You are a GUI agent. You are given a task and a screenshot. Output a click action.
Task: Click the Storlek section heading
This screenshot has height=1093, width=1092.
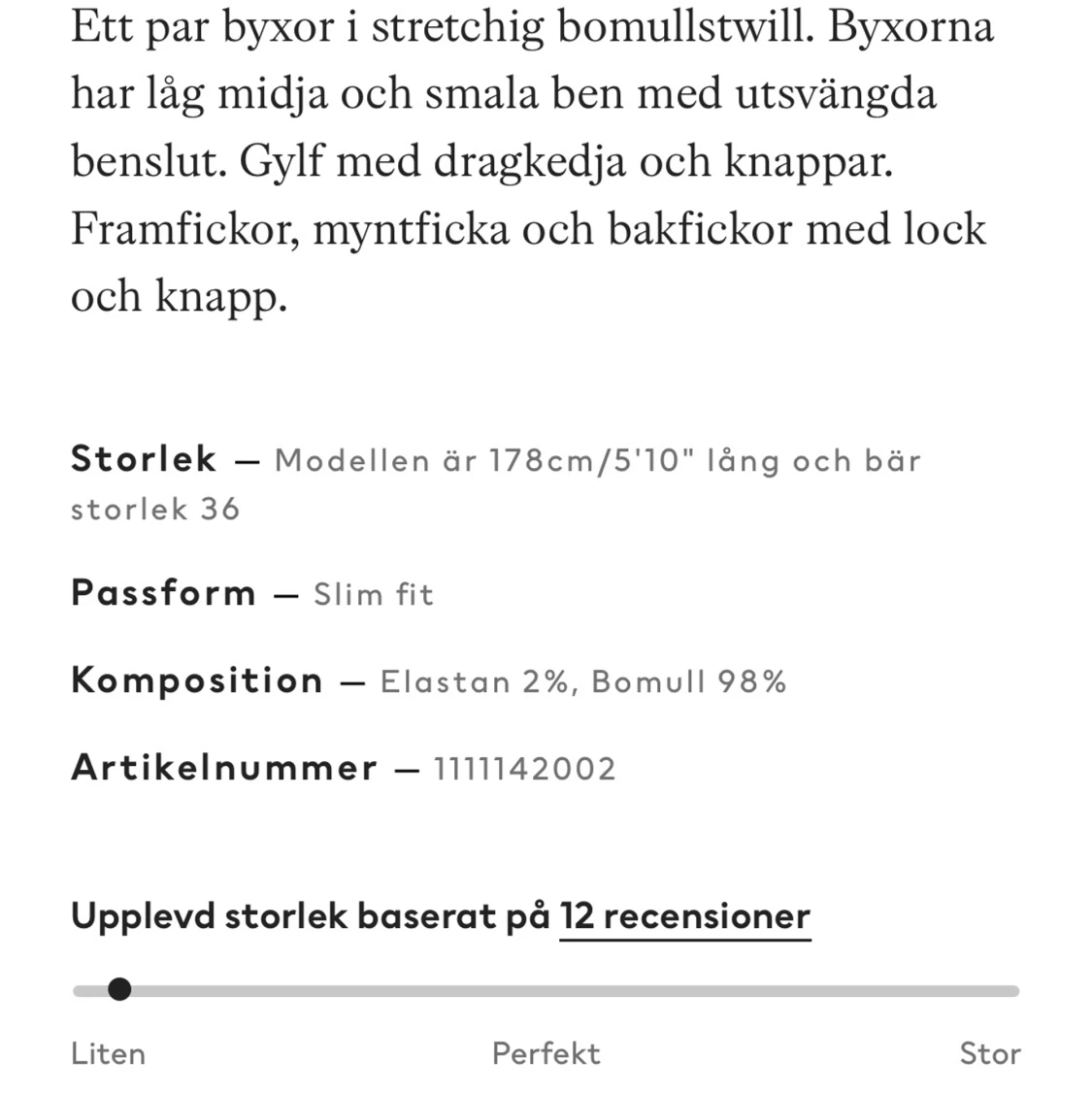(142, 459)
